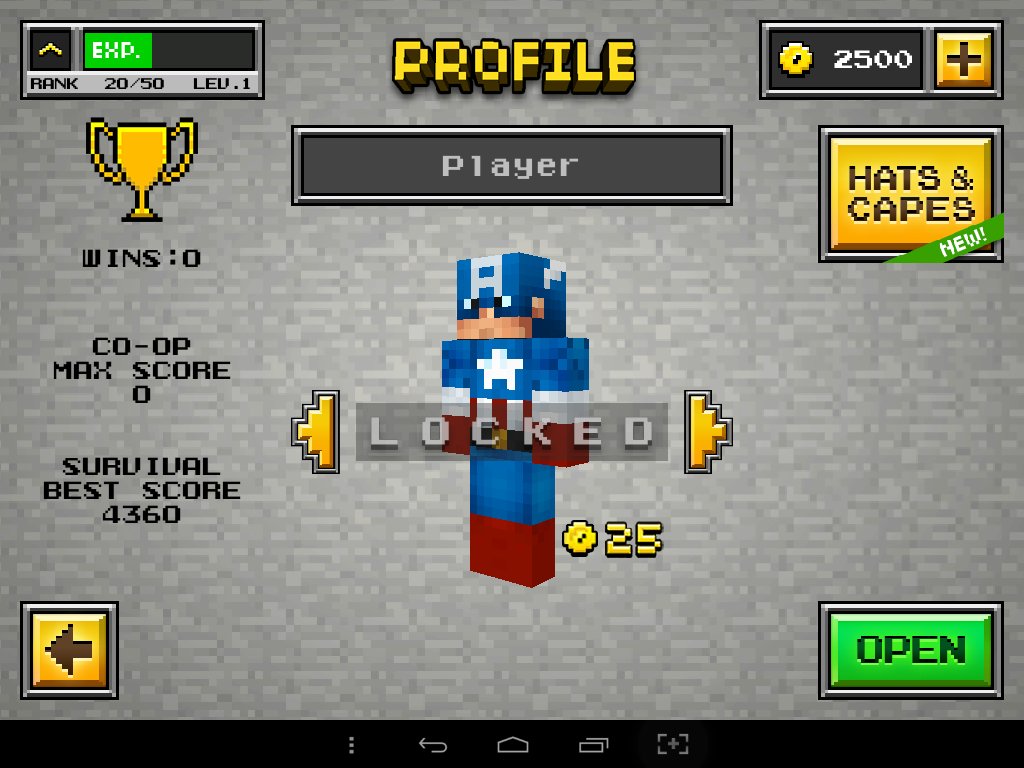Tap the green Open button

(910, 650)
